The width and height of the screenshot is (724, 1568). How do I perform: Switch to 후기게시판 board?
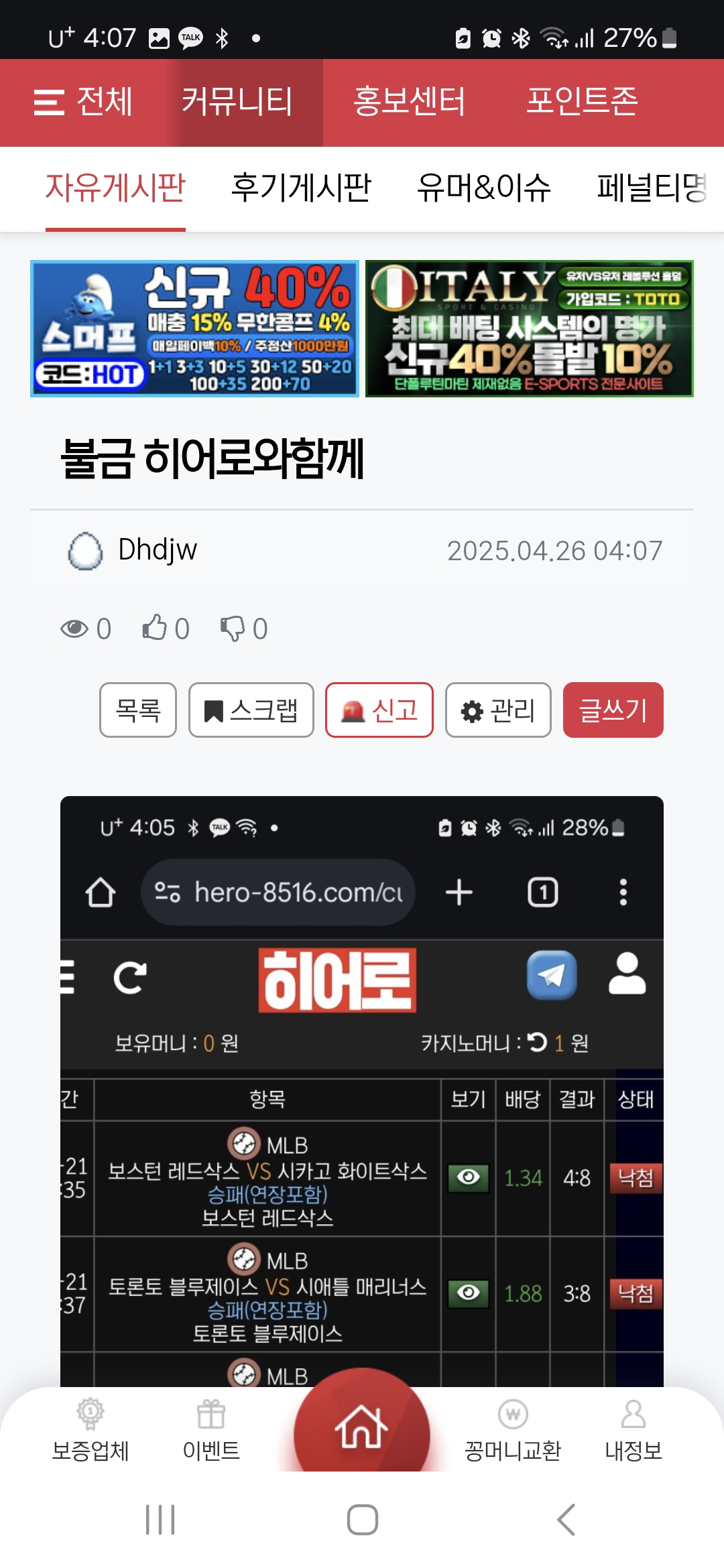pos(301,188)
